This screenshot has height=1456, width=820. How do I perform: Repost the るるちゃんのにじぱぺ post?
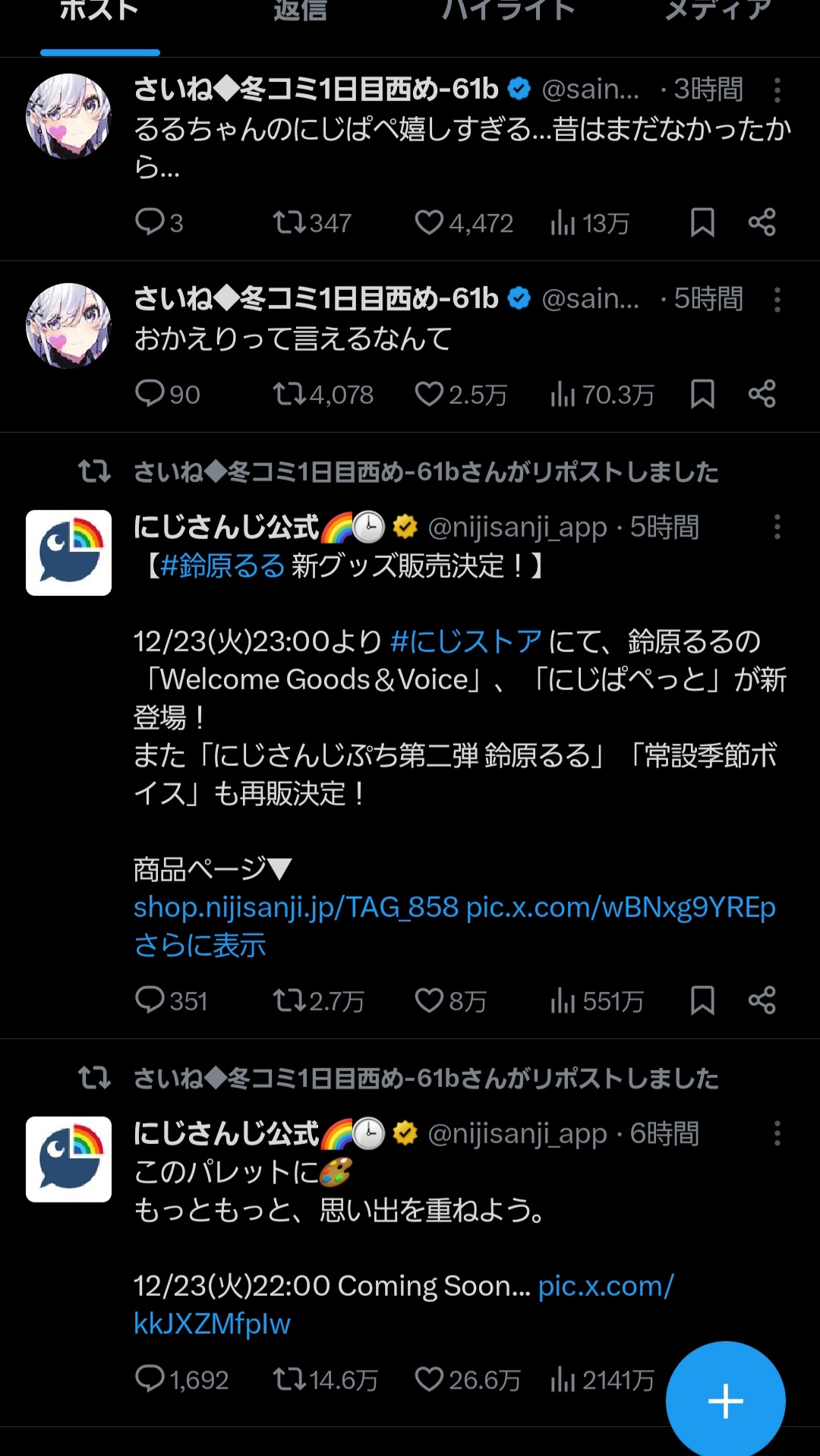290,222
